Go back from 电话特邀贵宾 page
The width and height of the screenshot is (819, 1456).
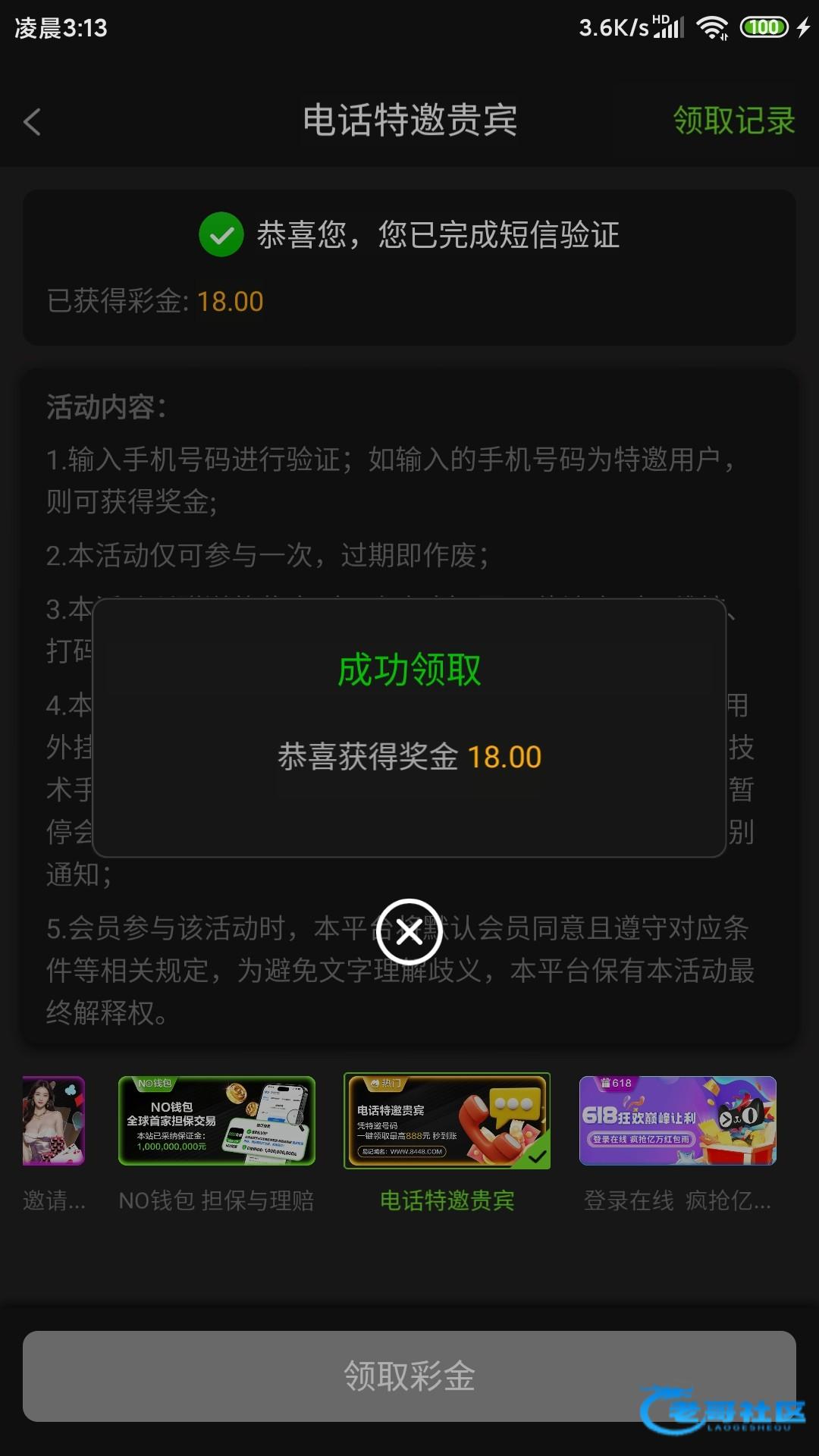(33, 121)
